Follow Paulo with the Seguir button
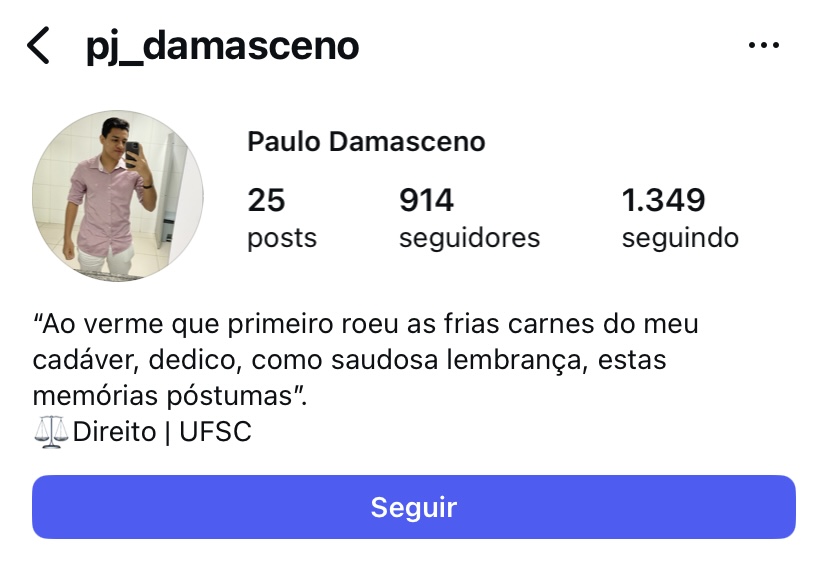 [414, 507]
